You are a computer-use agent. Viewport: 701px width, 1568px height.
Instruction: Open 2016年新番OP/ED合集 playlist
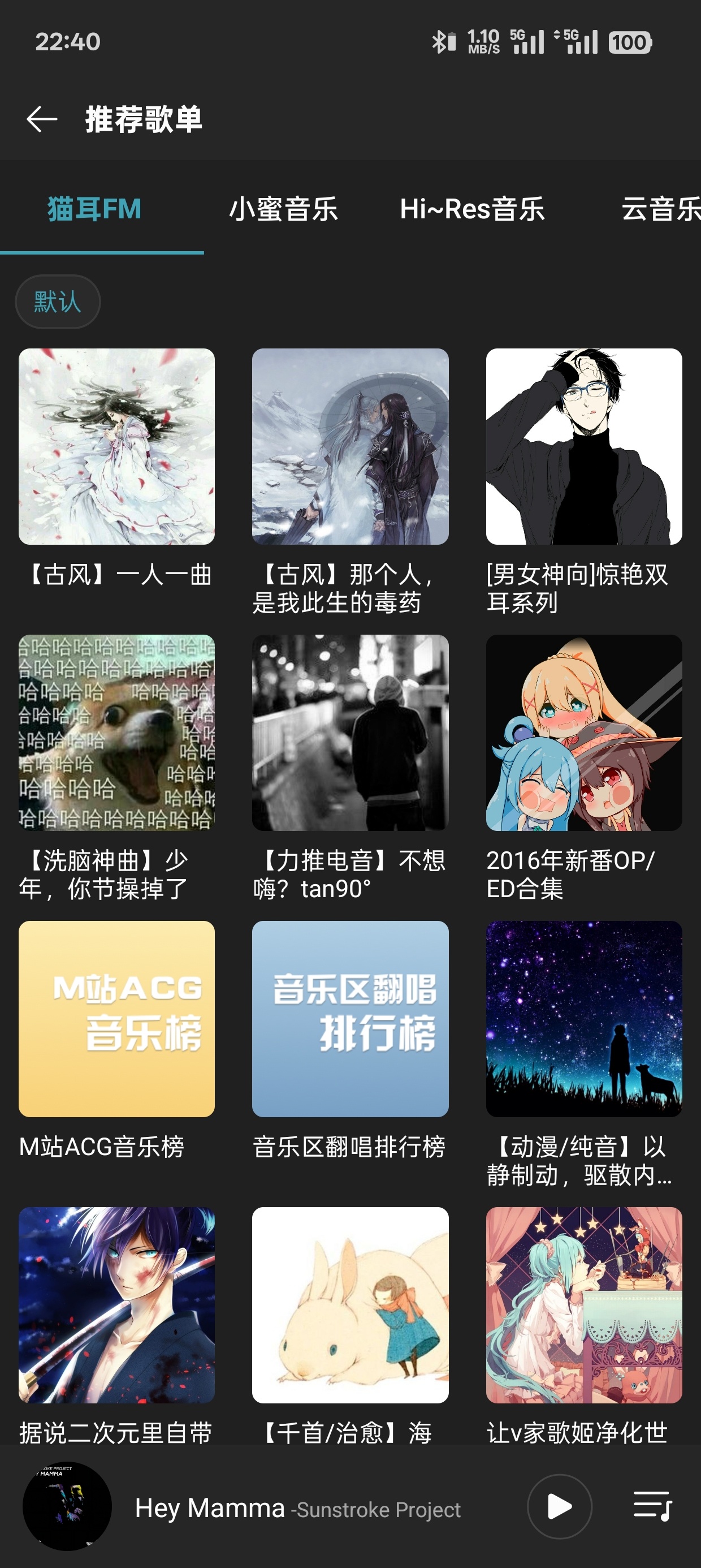coord(583,733)
